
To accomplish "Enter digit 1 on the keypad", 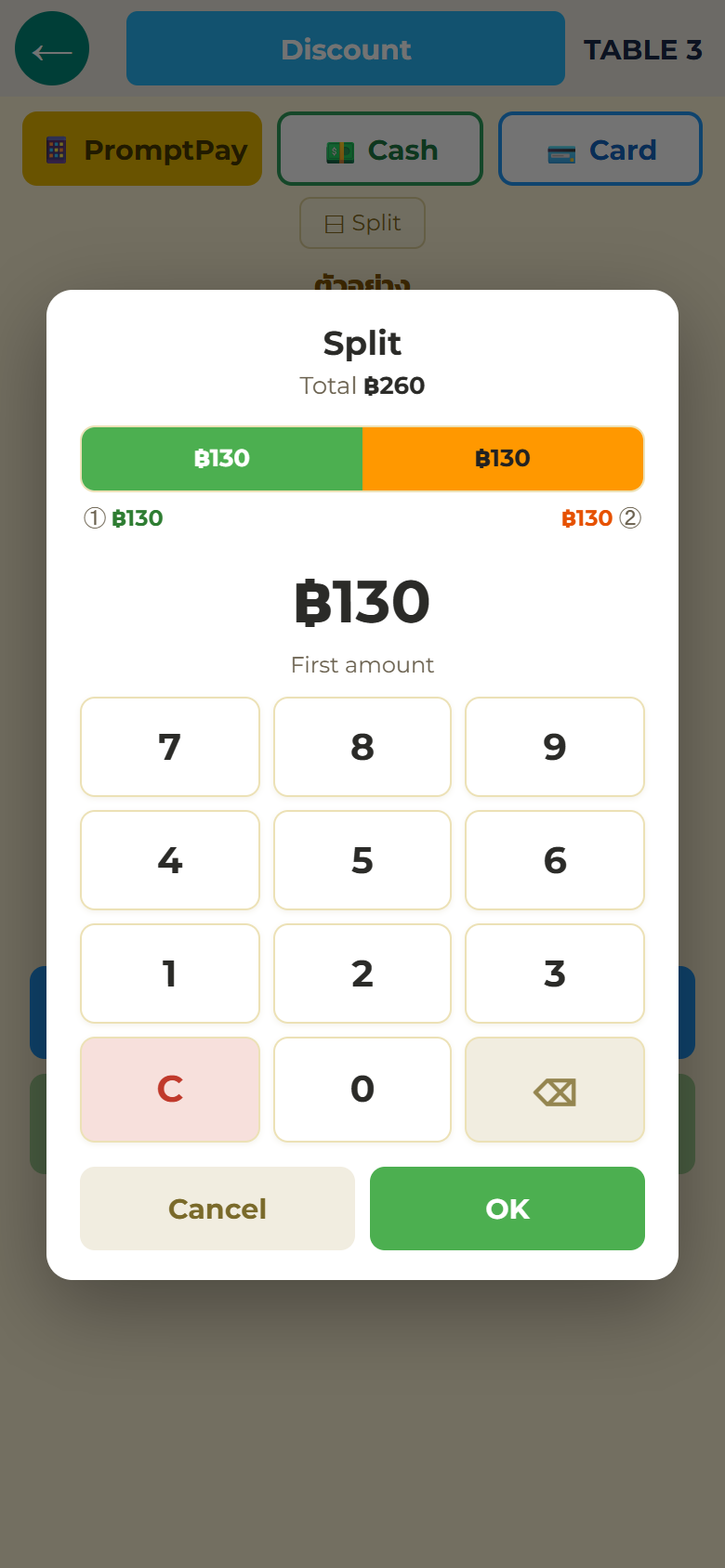I will point(170,973).
